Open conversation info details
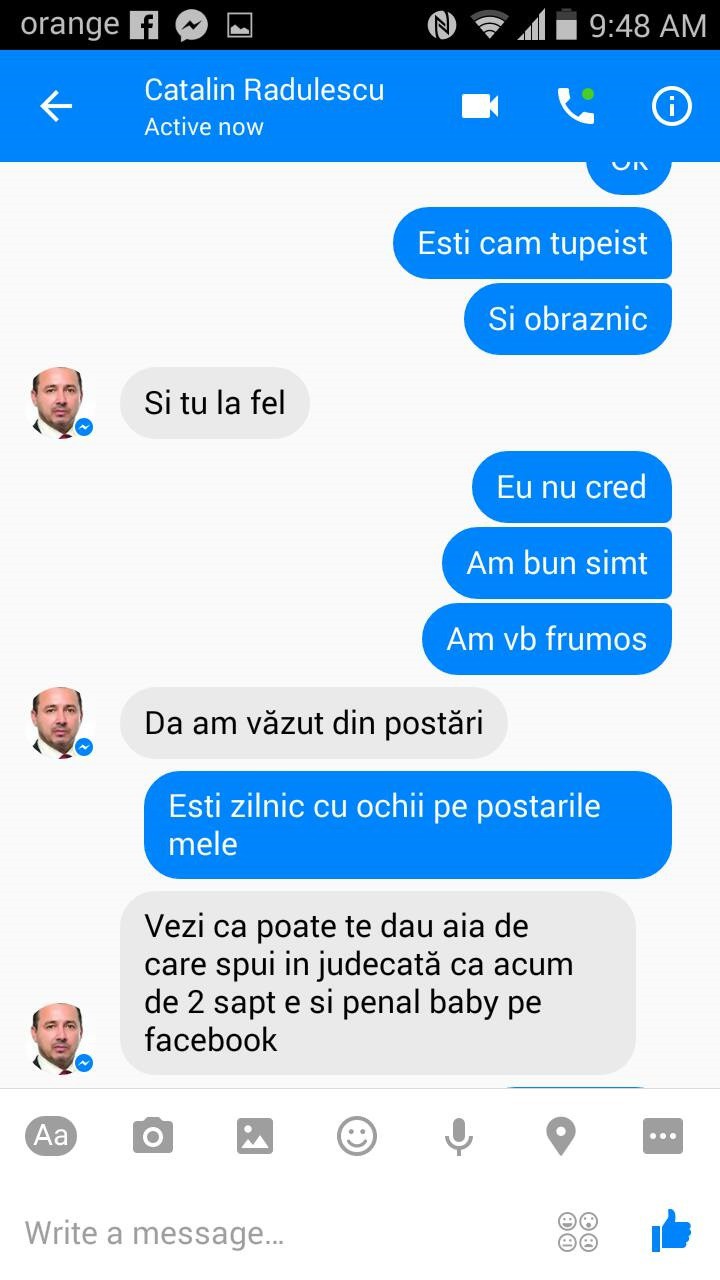Screen dimensions: 720x1280 tap(671, 106)
